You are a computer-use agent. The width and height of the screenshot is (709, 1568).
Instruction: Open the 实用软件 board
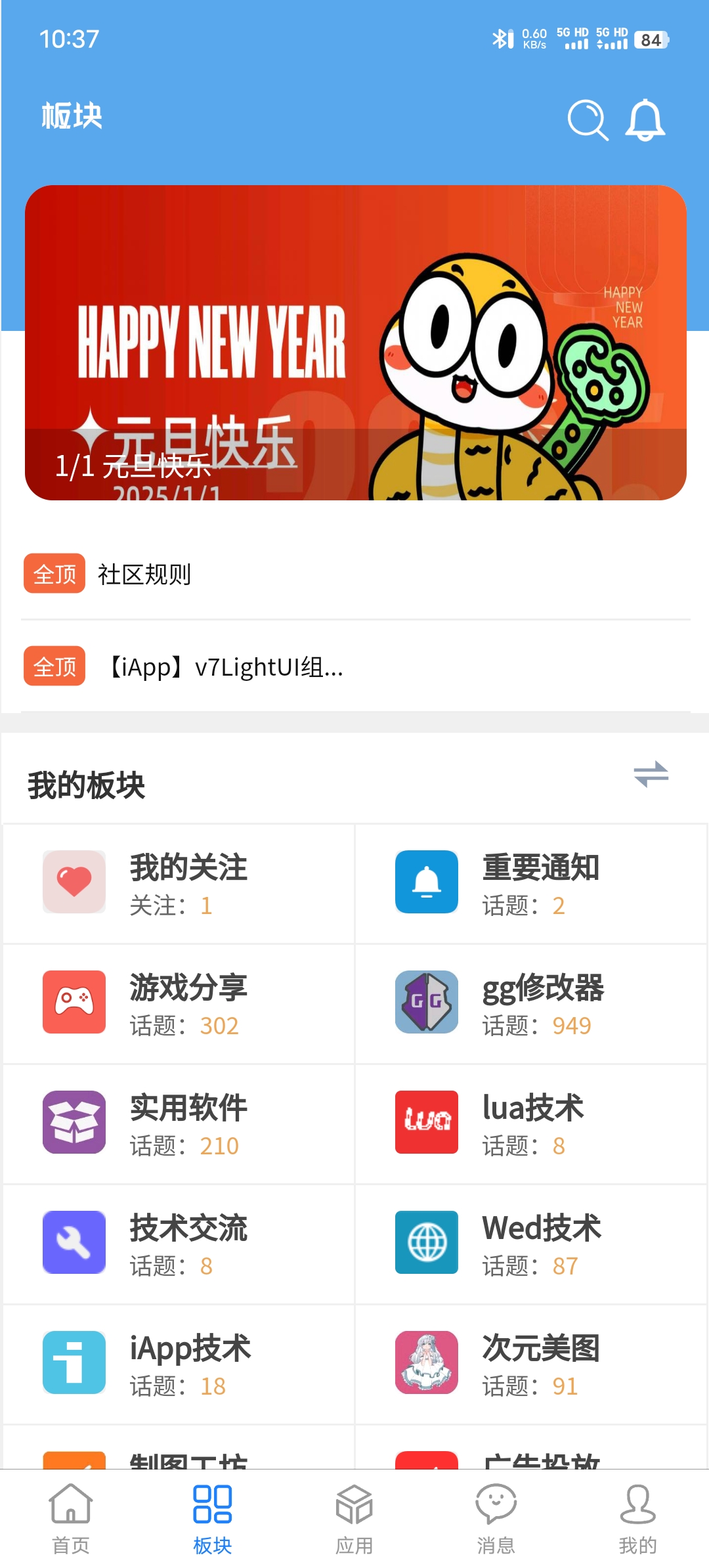179,1124
